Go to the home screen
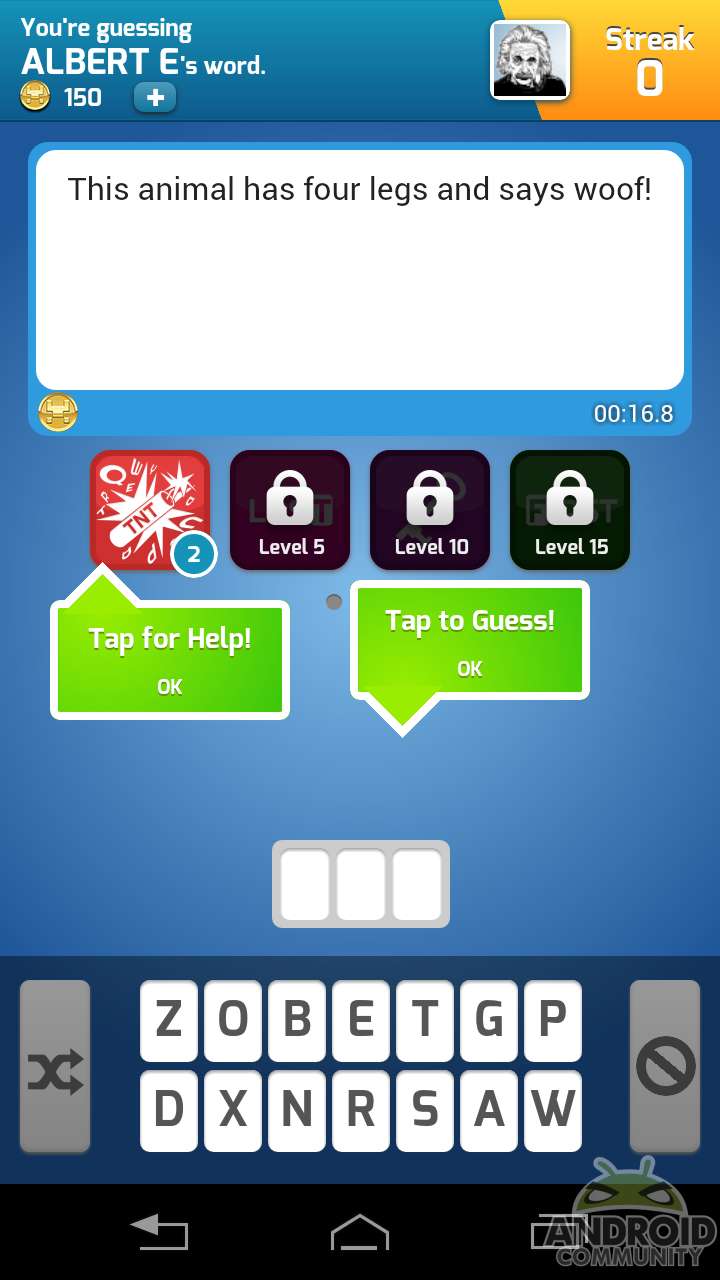This screenshot has height=1280, width=720. [x=360, y=1232]
